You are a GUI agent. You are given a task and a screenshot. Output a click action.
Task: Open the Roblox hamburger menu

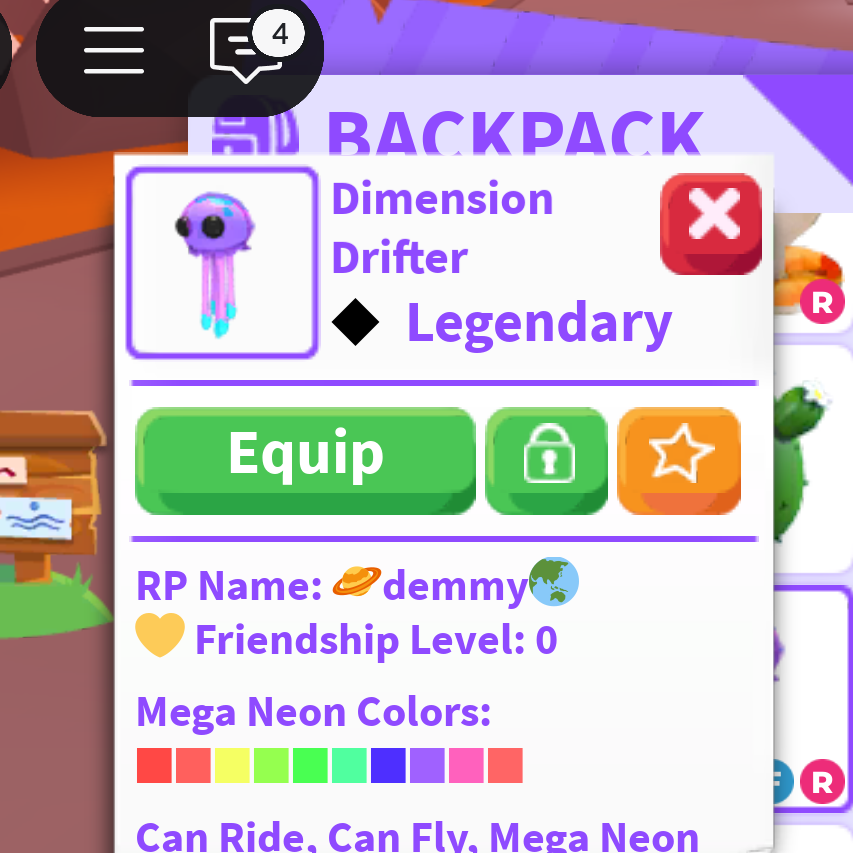pos(114,50)
